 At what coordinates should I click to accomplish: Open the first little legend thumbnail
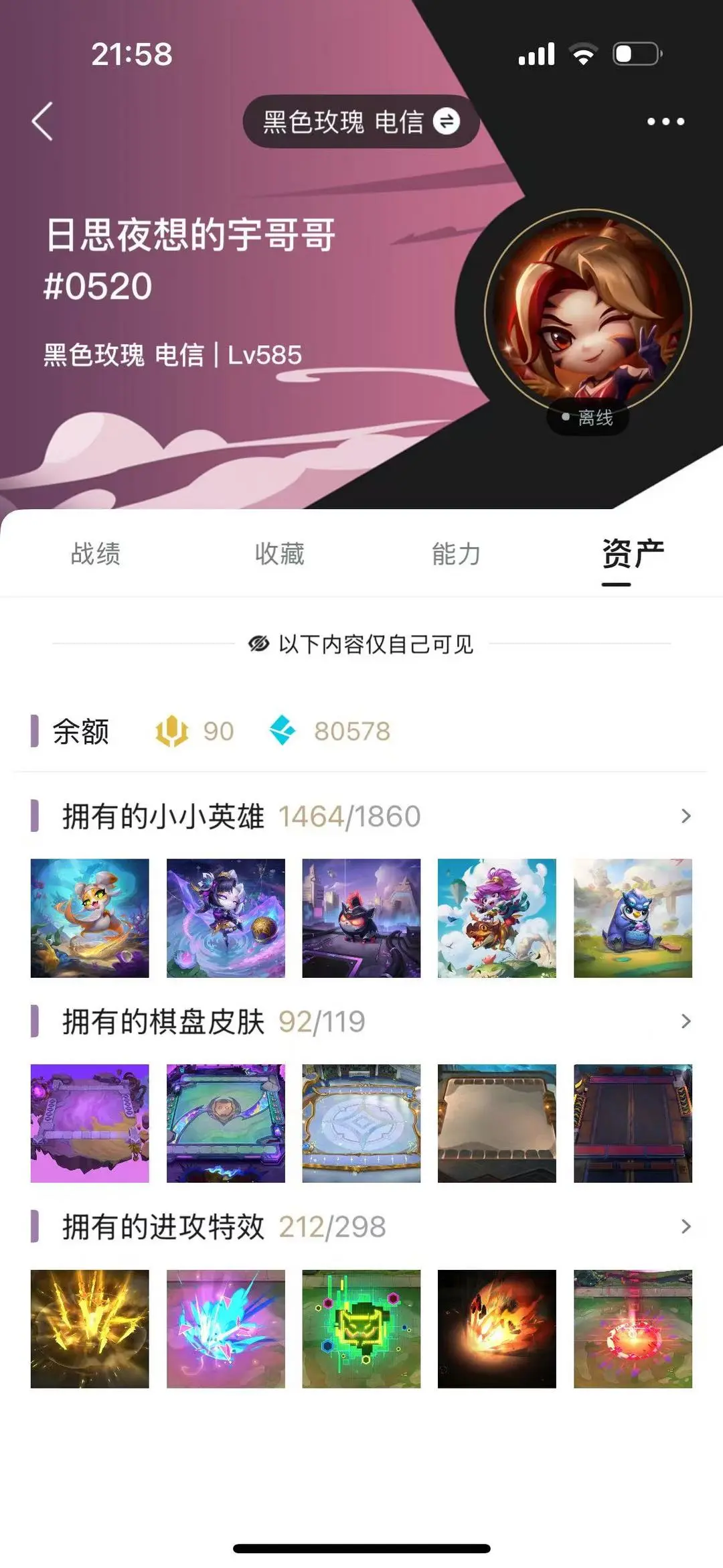point(90,918)
